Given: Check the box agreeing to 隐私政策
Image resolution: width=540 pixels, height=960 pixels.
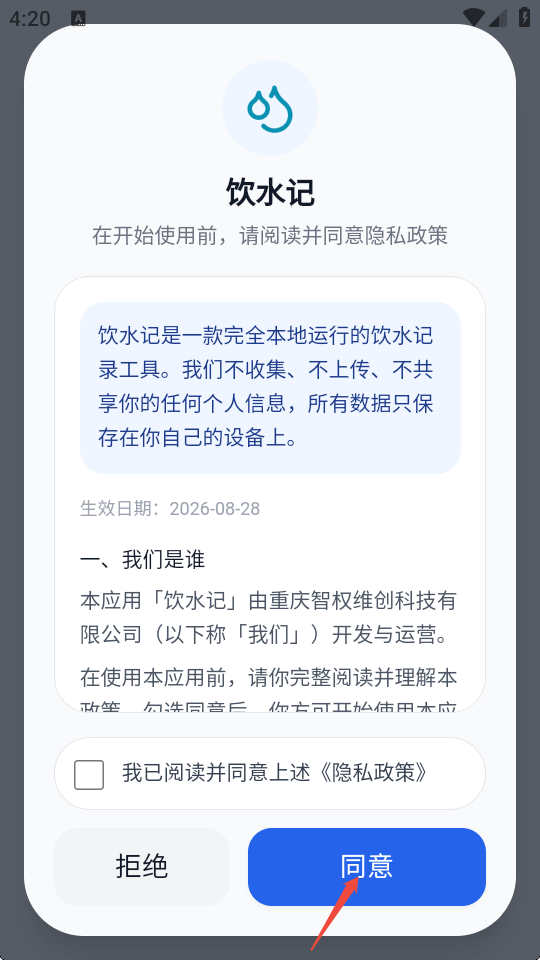Looking at the screenshot, I should [89, 774].
